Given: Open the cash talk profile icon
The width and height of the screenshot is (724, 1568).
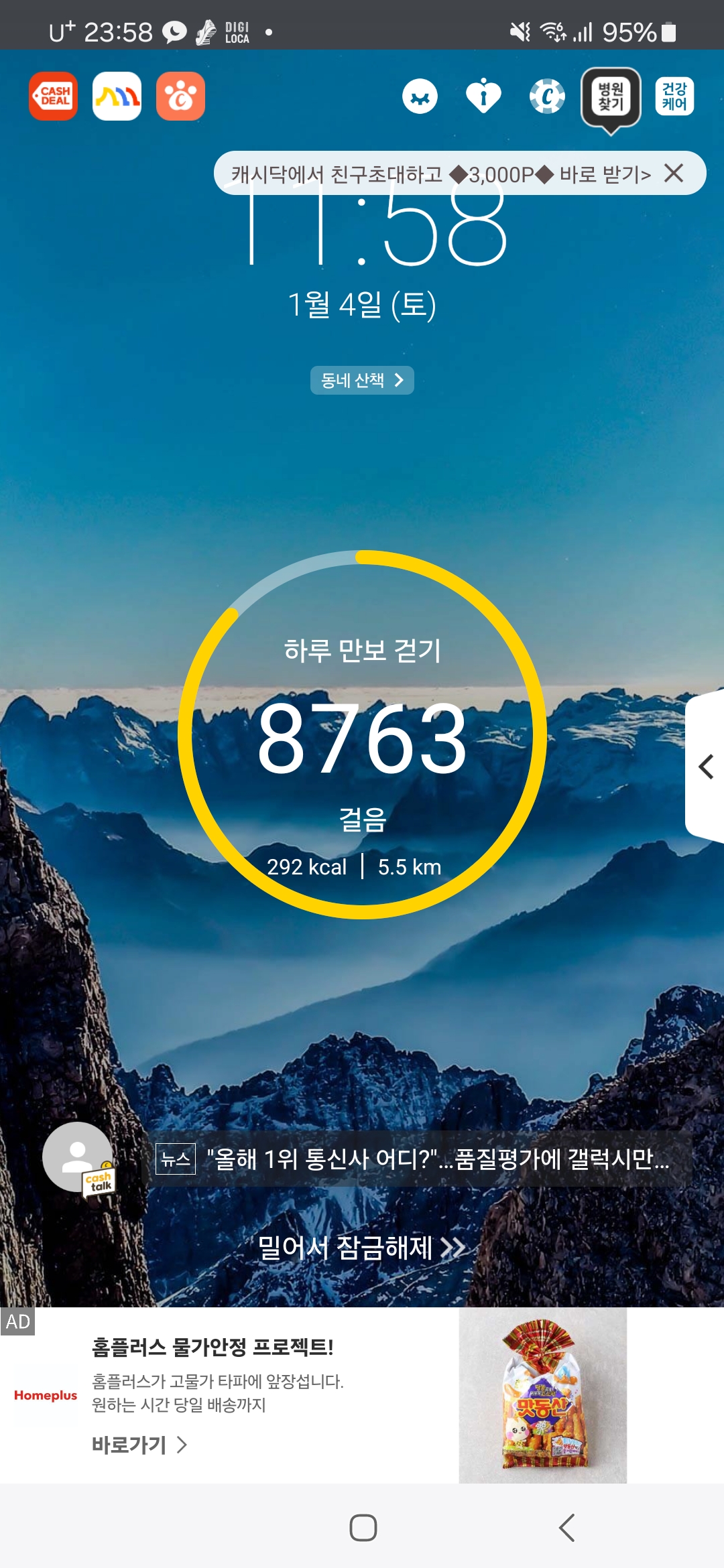Looking at the screenshot, I should 79,1158.
